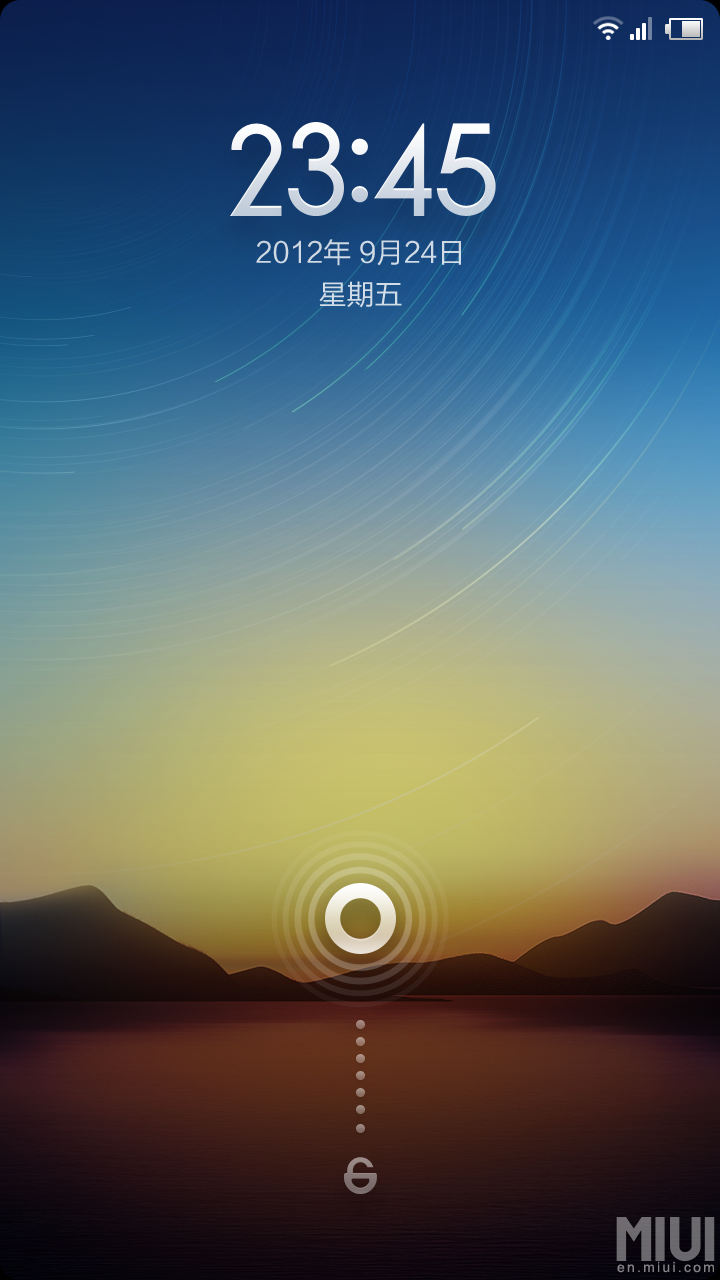
Task: Tap the circular unlock ring handle
Action: pos(360,918)
